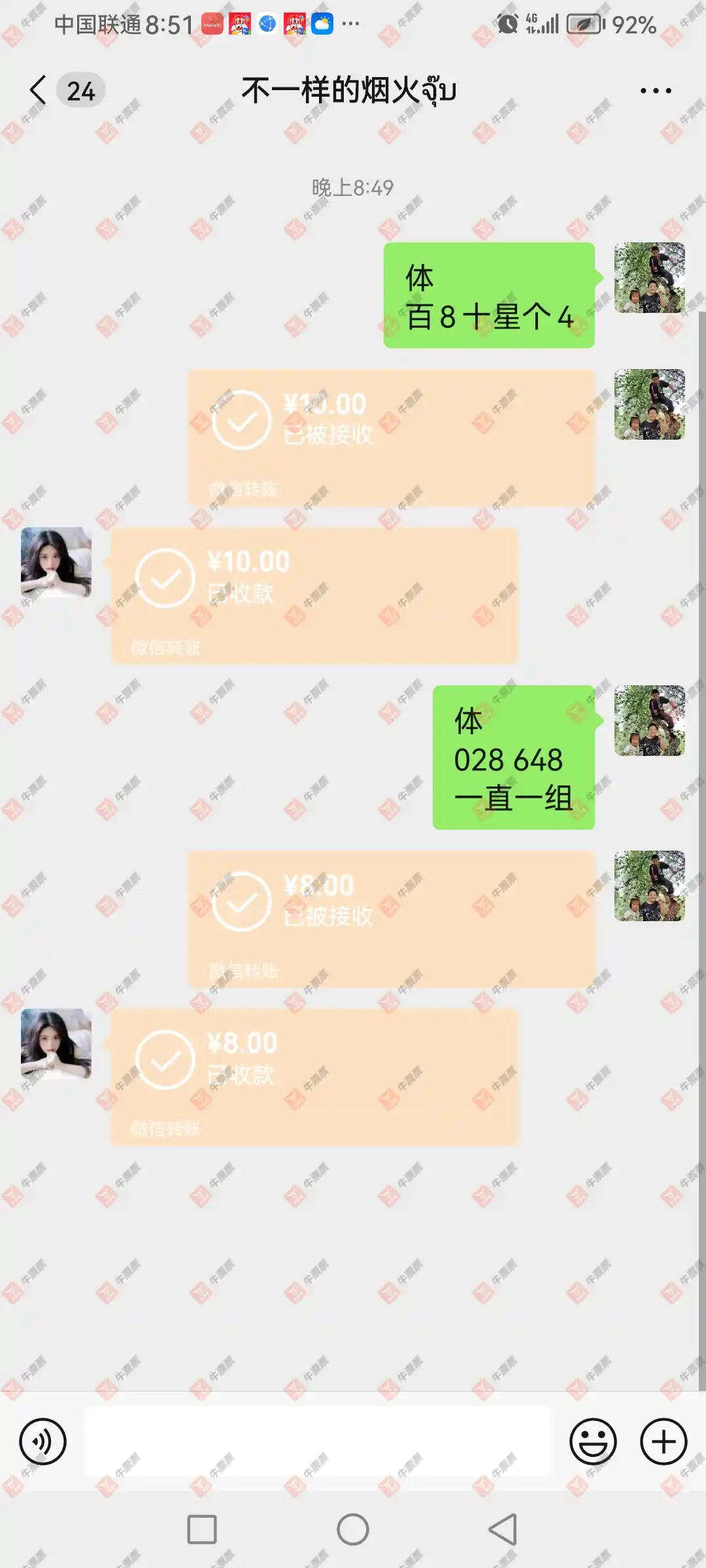Viewport: 706px width, 1568px height.
Task: Tap the message text field
Action: pyautogui.click(x=318, y=1441)
